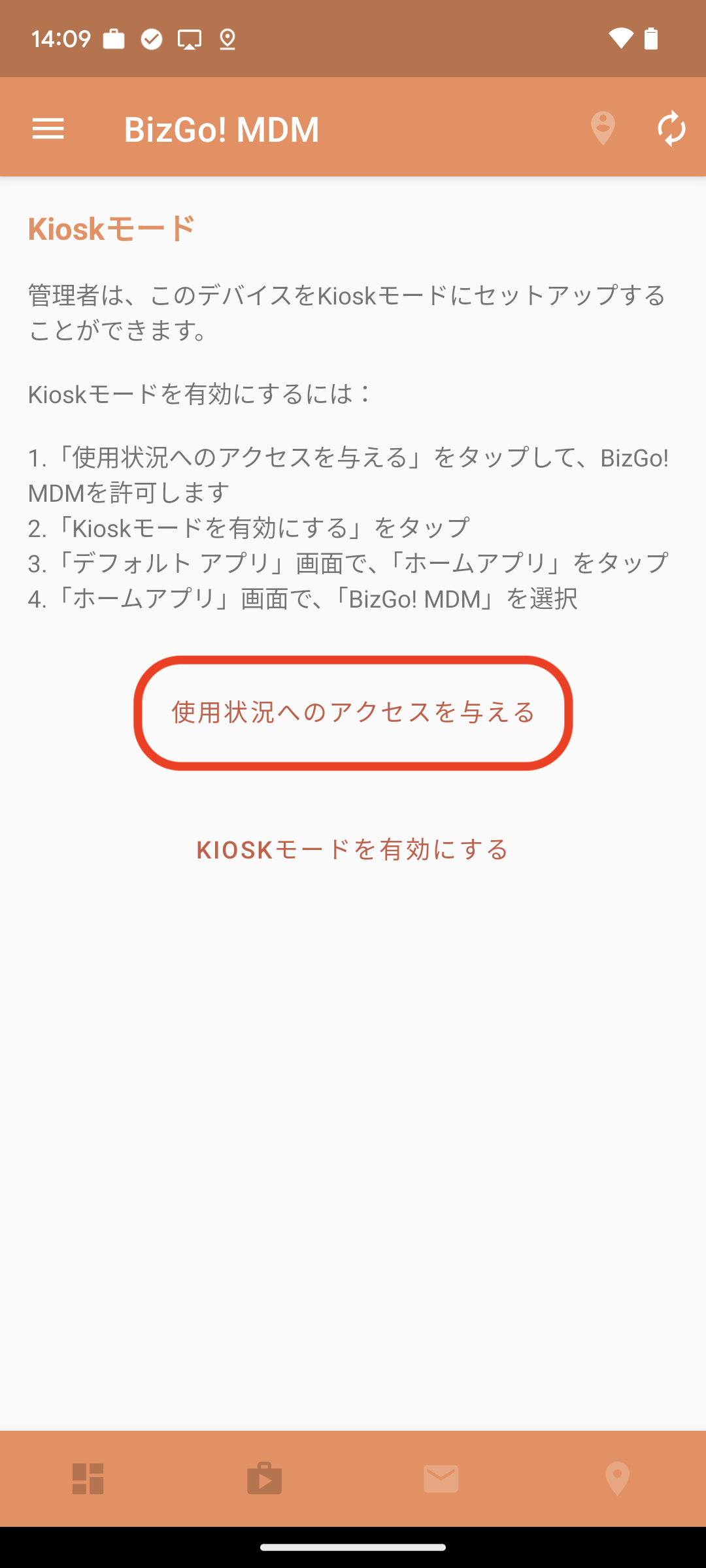Switch to the work apps tab

(265, 1478)
